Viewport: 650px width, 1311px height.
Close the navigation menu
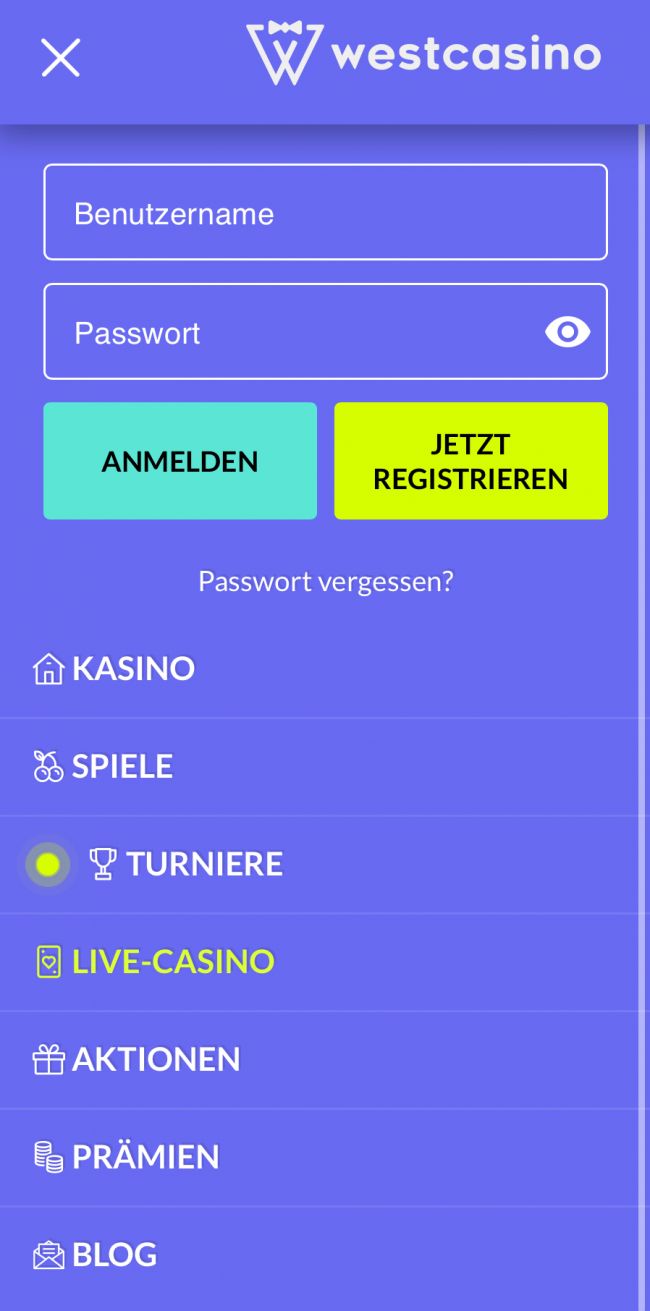(x=60, y=58)
